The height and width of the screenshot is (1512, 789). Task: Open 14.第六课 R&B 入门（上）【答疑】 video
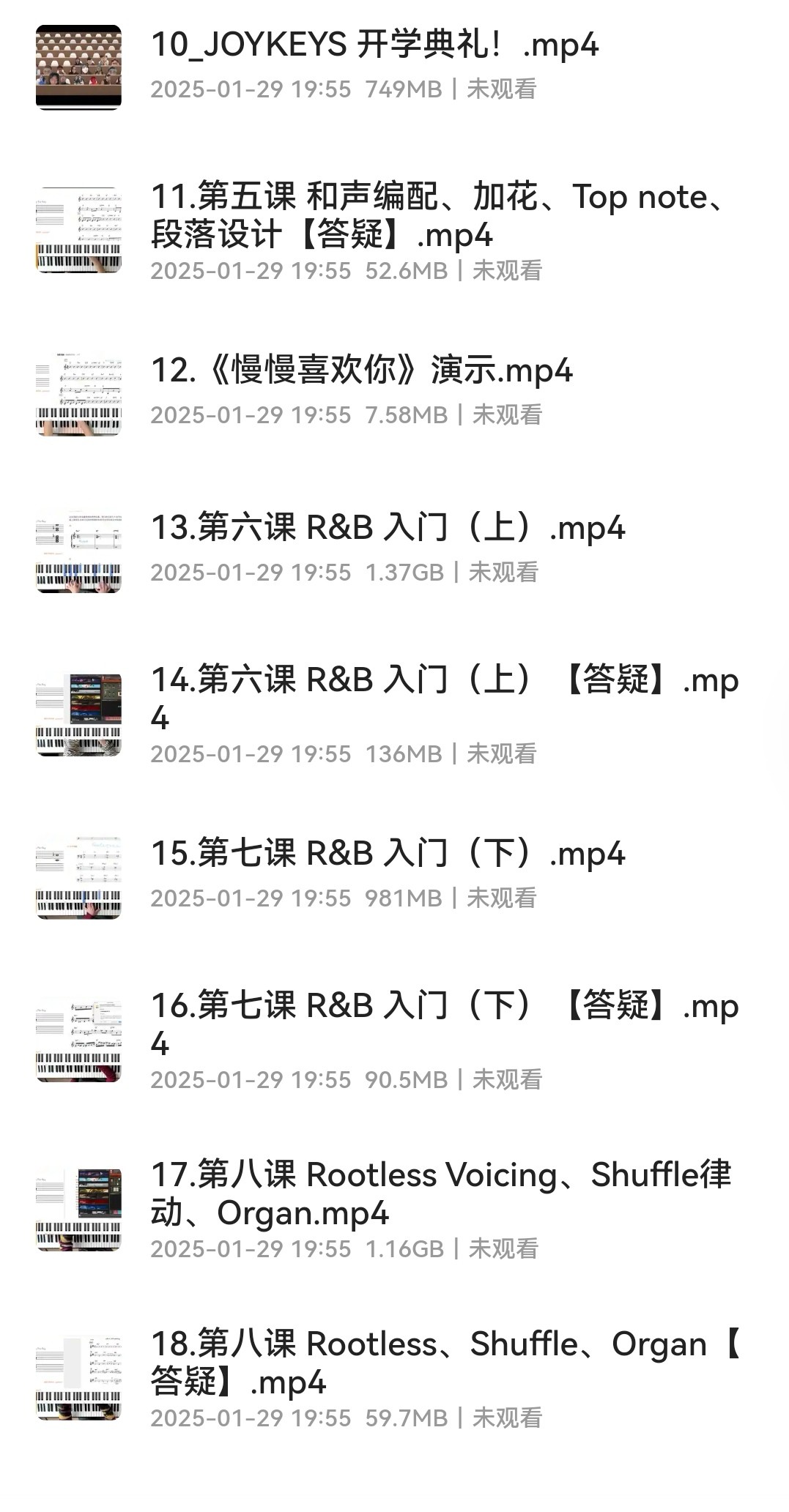444,698
